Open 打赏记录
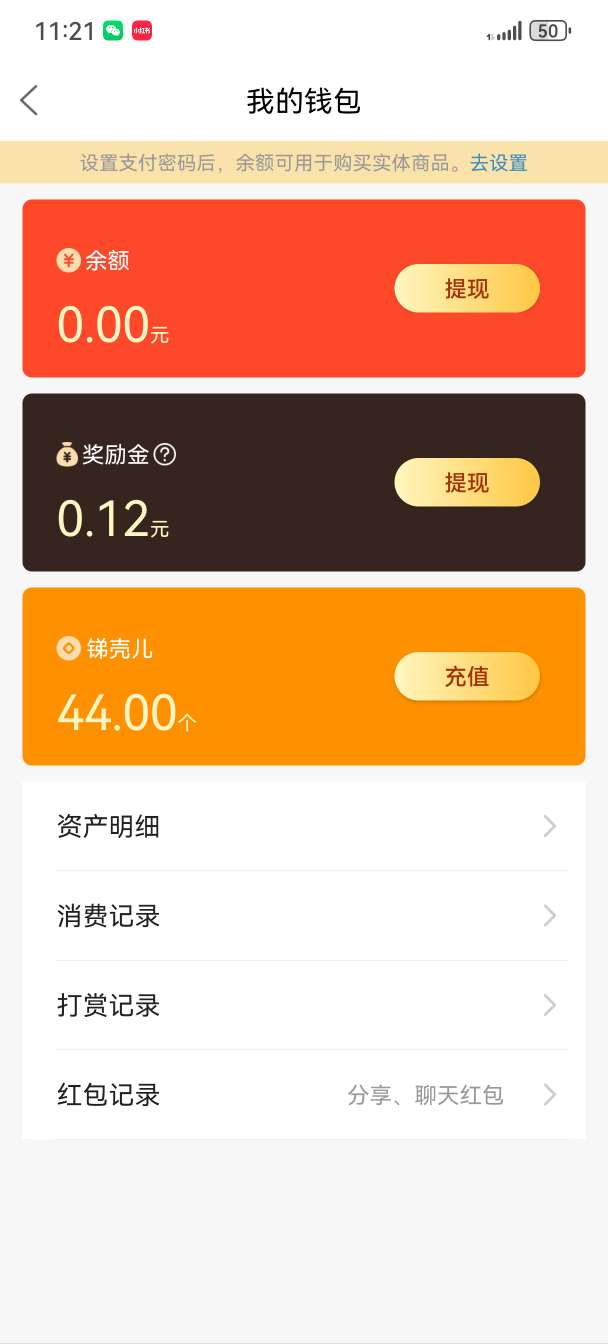Viewport: 608px width, 1344px height. [x=304, y=1005]
